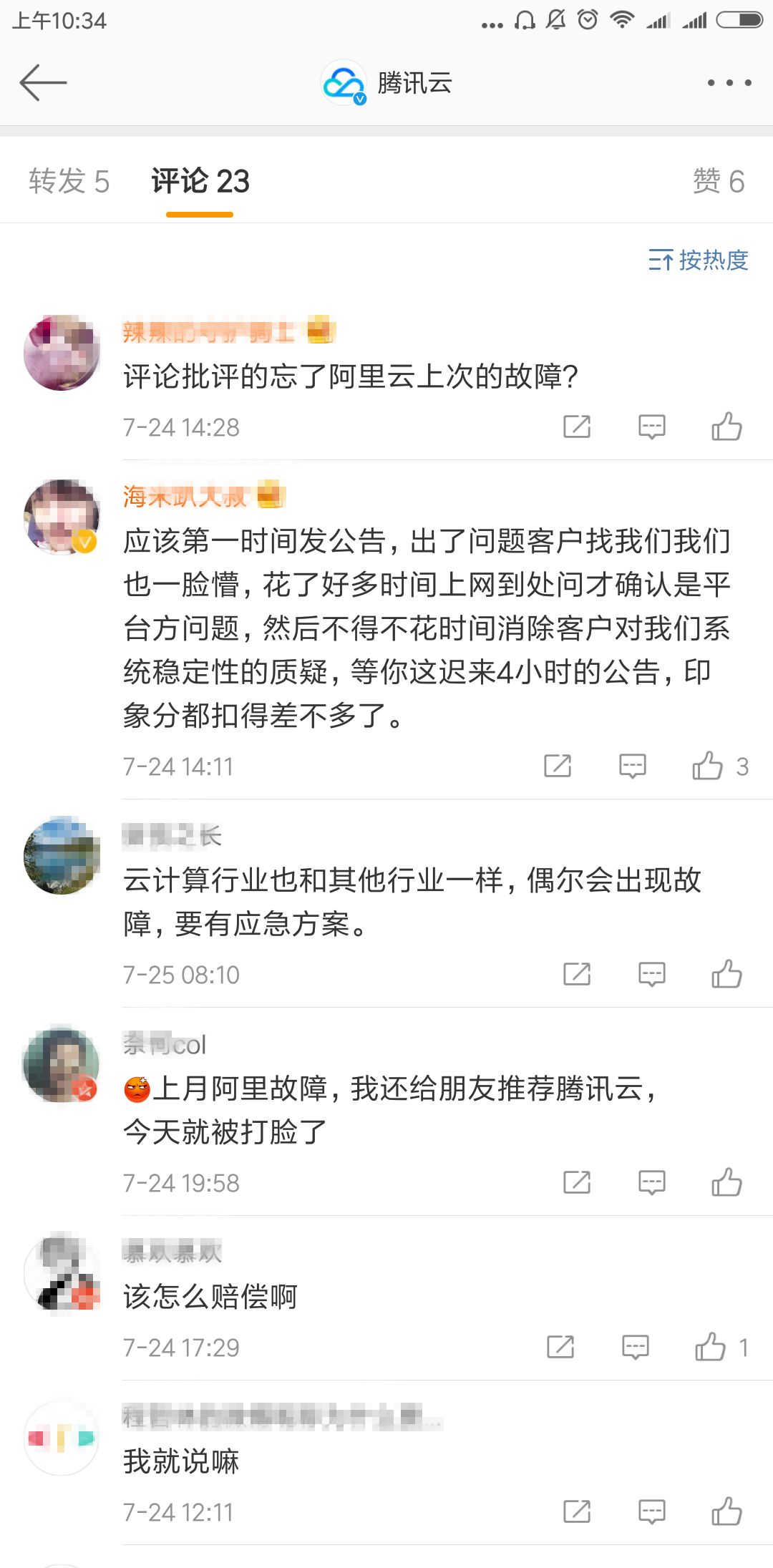Viewport: 773px width, 1568px height.
Task: Like the comment about 迟来4小时的公告
Action: [708, 766]
